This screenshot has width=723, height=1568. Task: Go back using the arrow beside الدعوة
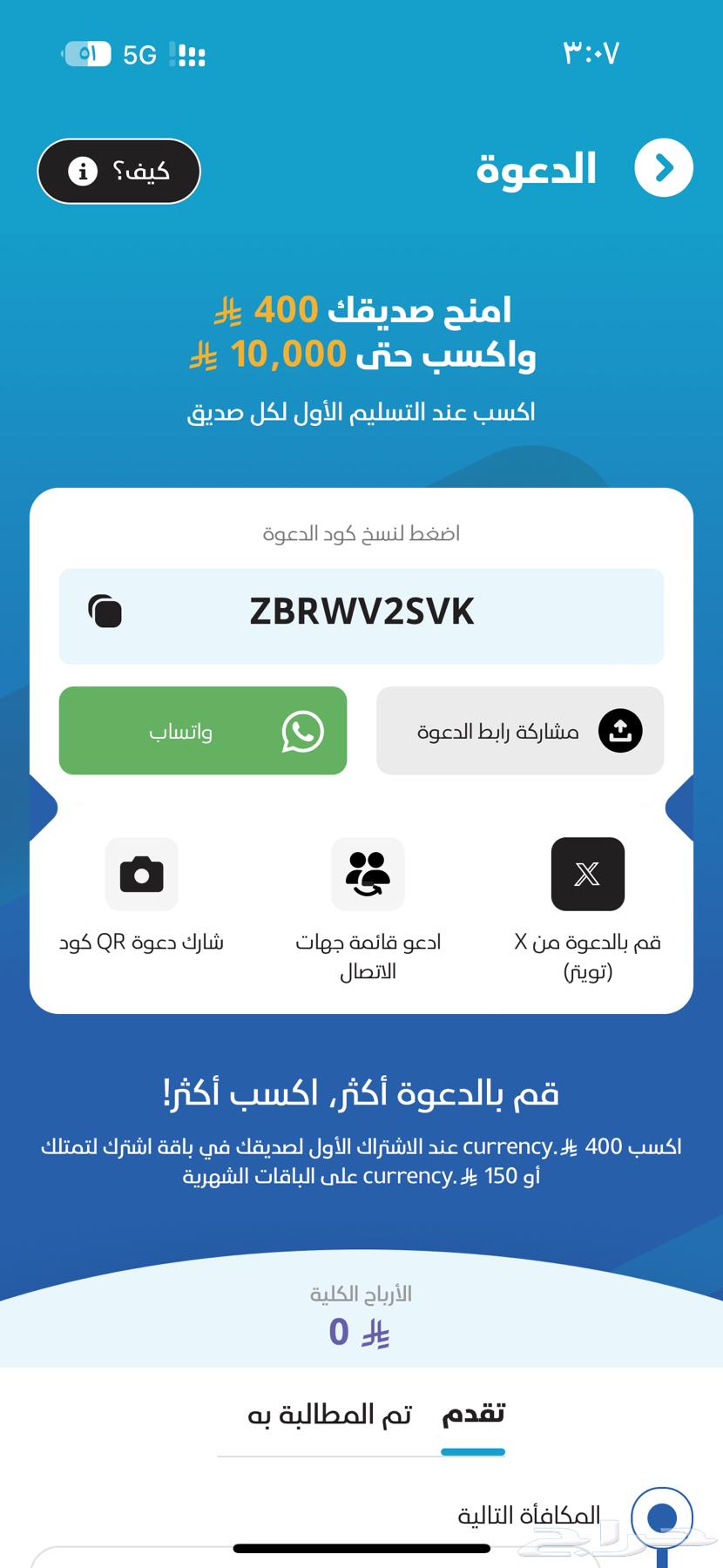pyautogui.click(x=664, y=167)
